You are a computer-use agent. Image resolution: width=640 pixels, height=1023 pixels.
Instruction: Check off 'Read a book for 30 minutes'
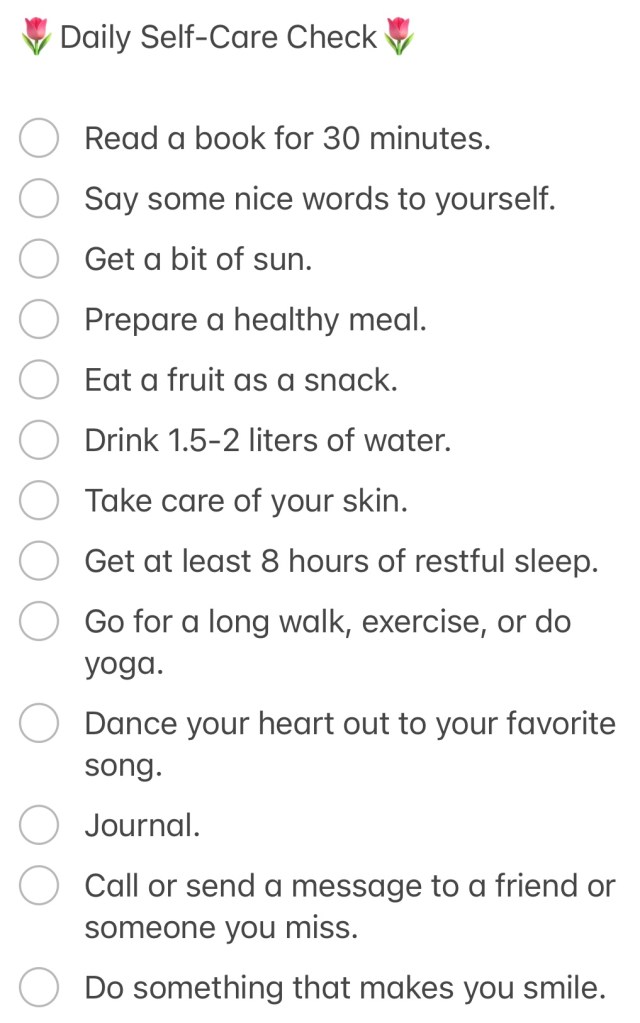(39, 139)
